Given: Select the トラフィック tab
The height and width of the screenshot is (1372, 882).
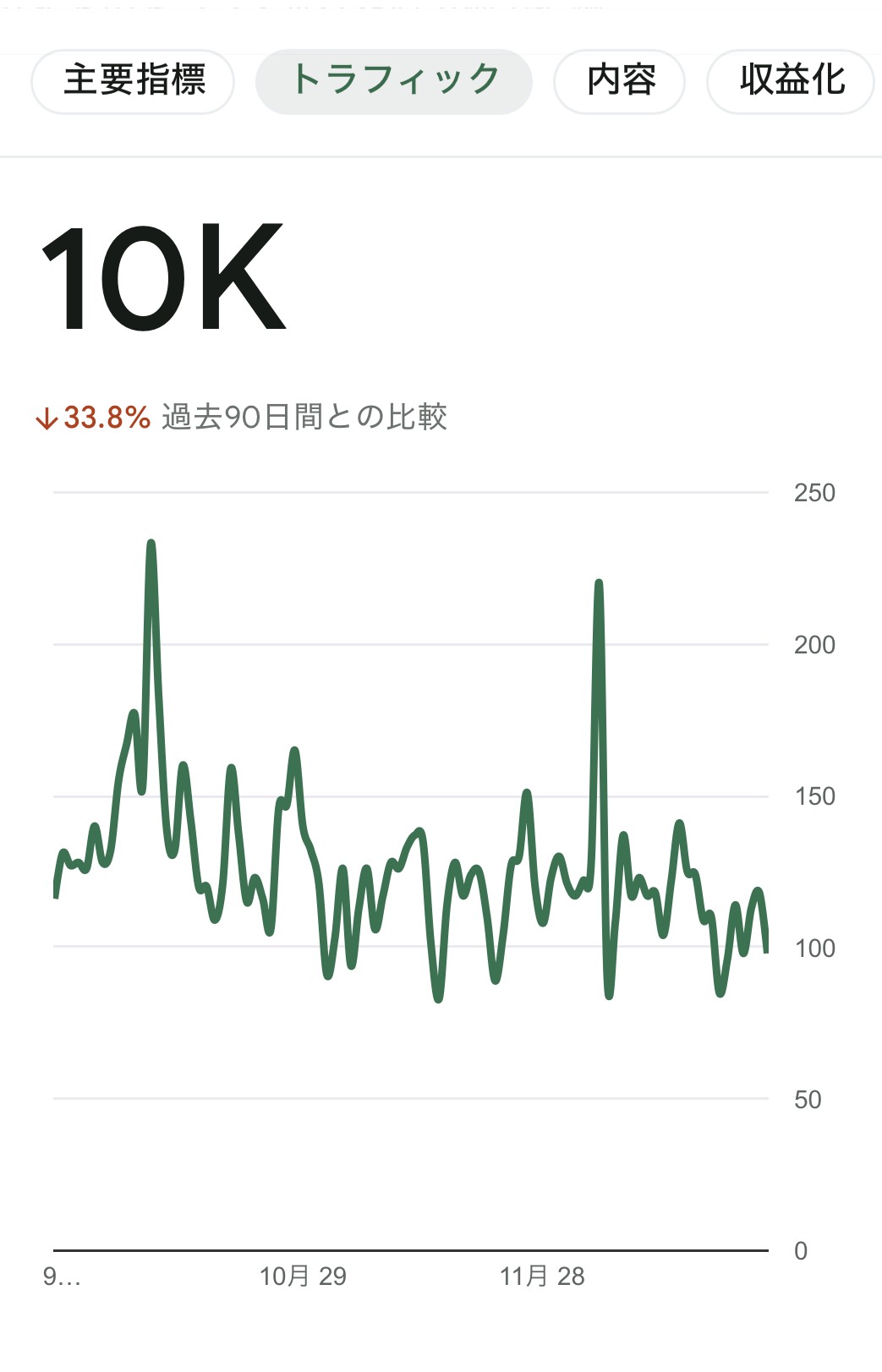Looking at the screenshot, I should click(394, 81).
